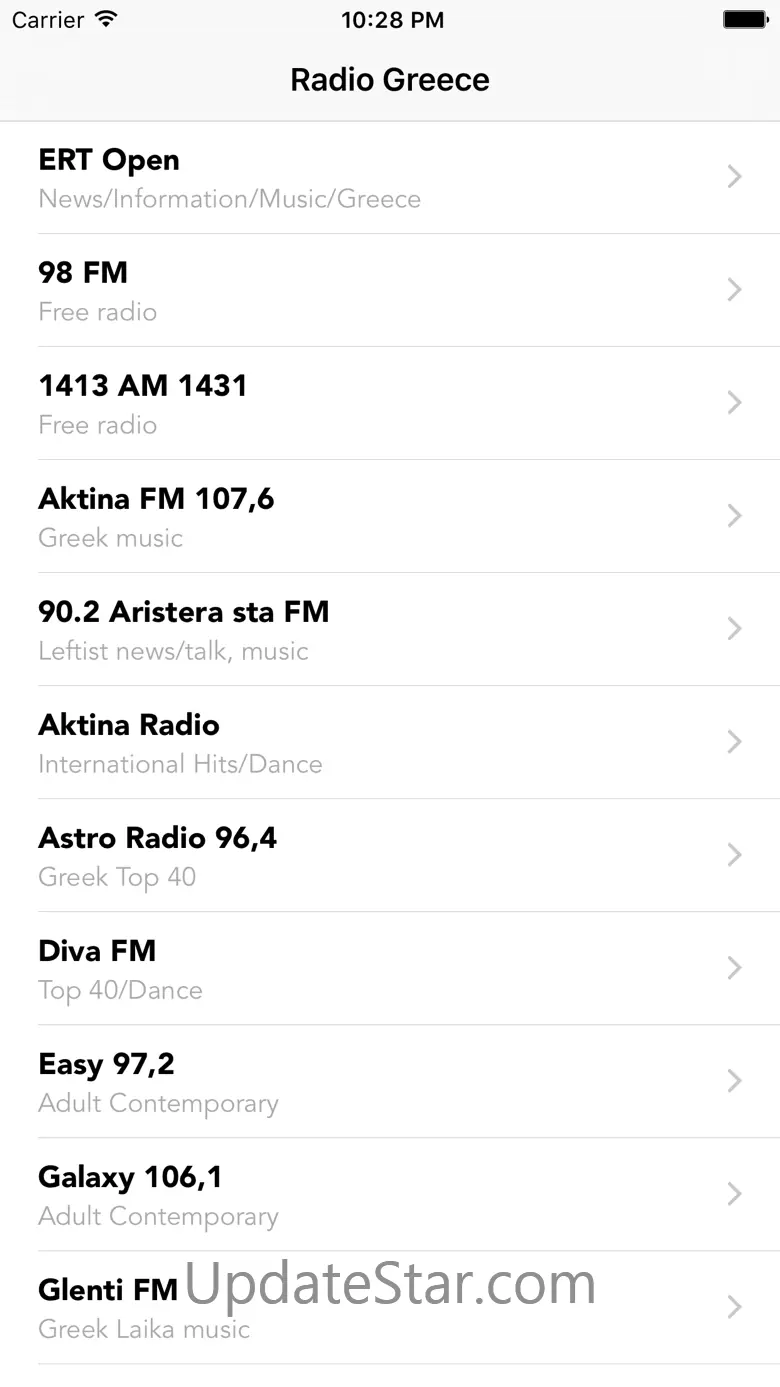Open the Glenti FM station
780x1387 pixels.
[390, 1308]
